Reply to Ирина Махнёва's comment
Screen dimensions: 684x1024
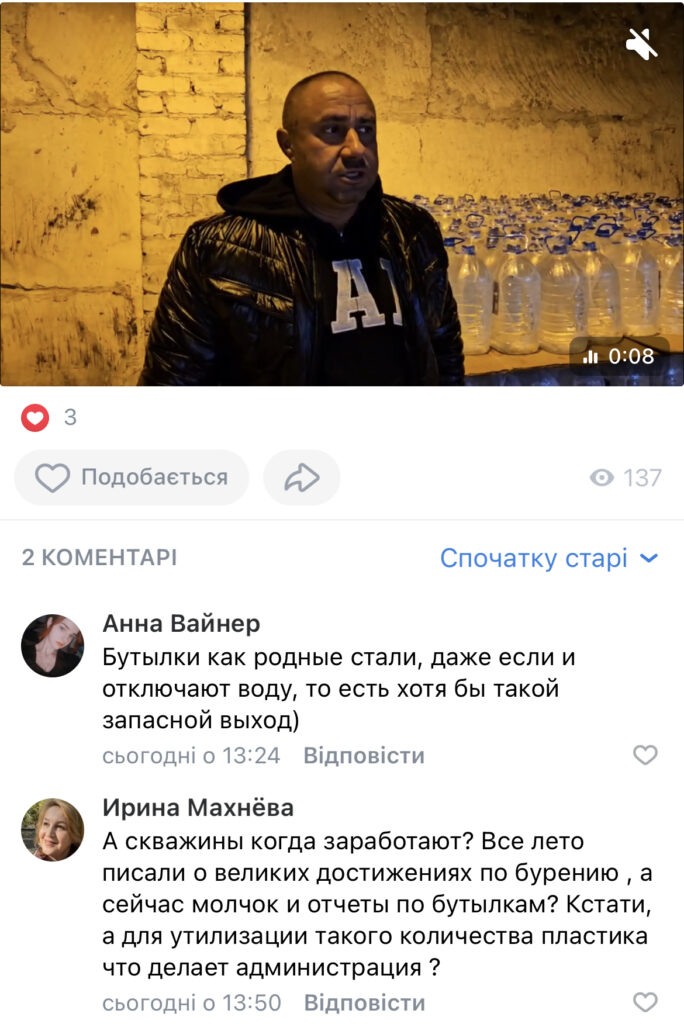coord(364,1002)
